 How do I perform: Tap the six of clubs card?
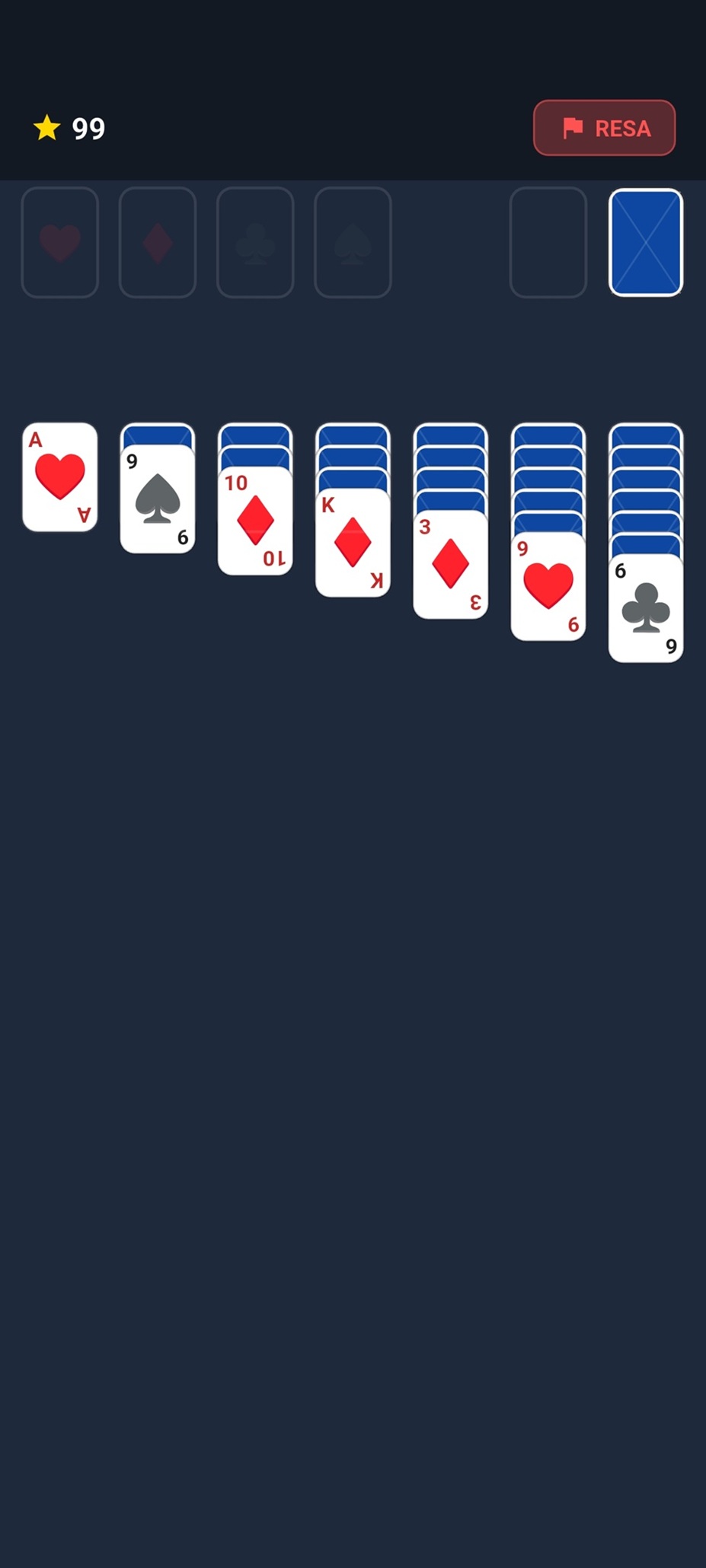point(645,608)
